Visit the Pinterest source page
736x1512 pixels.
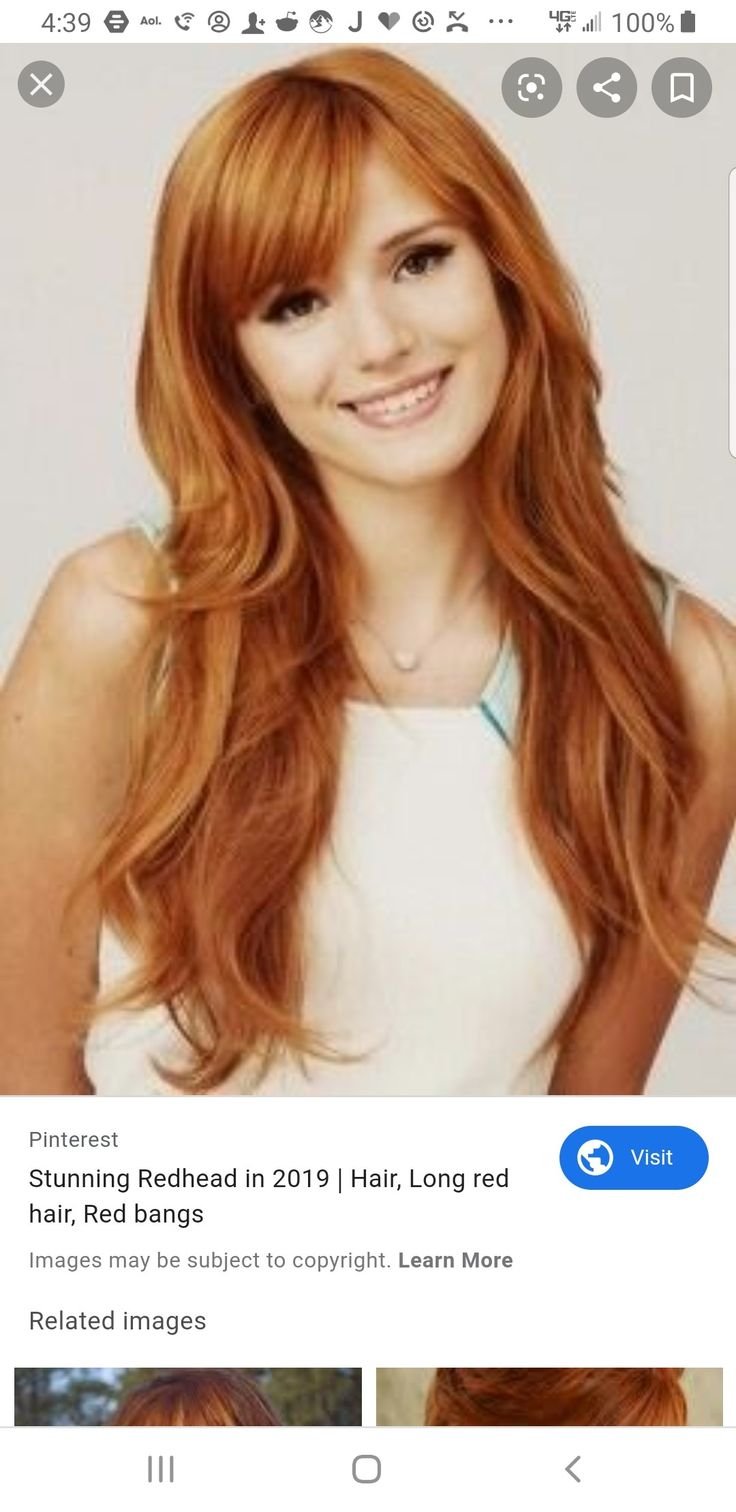[x=633, y=1157]
